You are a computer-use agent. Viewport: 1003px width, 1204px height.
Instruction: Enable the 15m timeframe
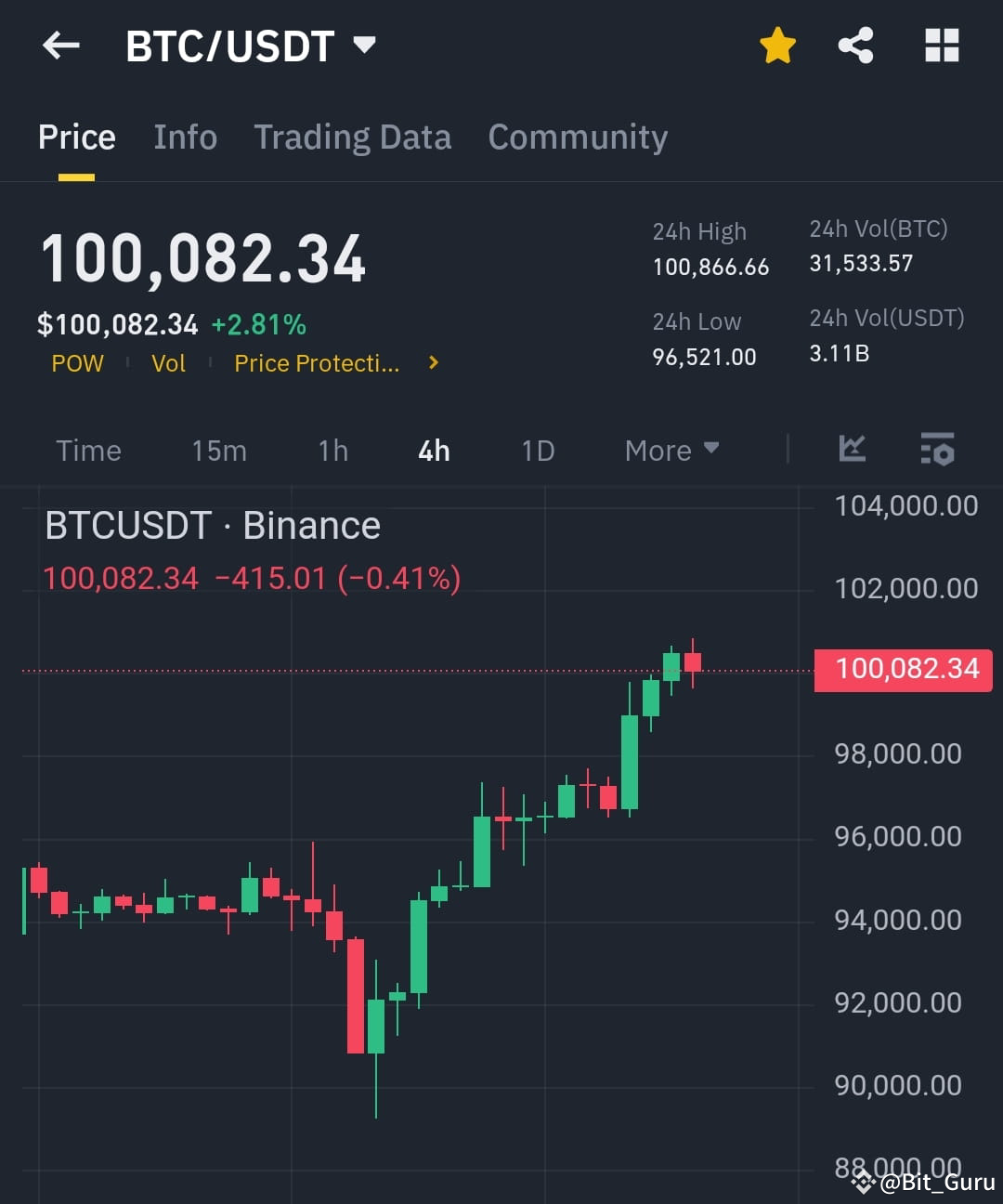pos(218,451)
